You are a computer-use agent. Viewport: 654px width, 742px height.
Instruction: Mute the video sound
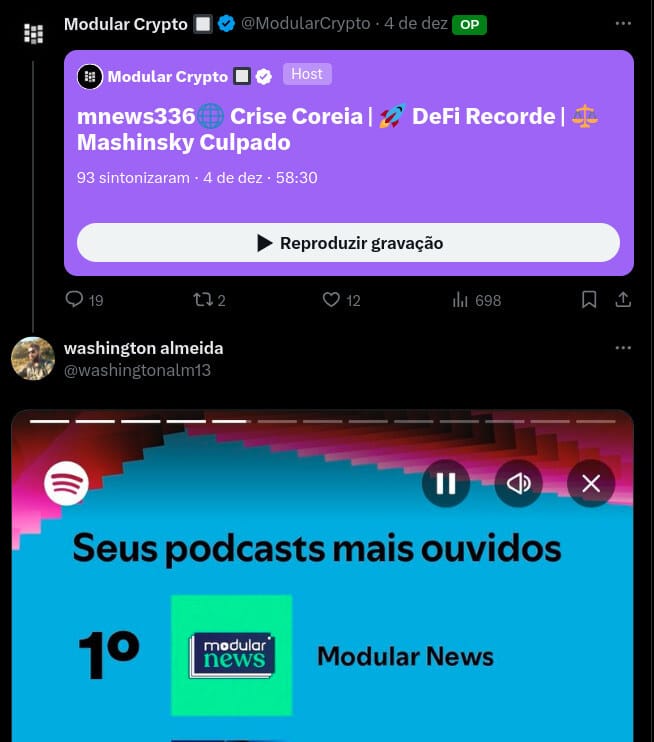click(518, 484)
